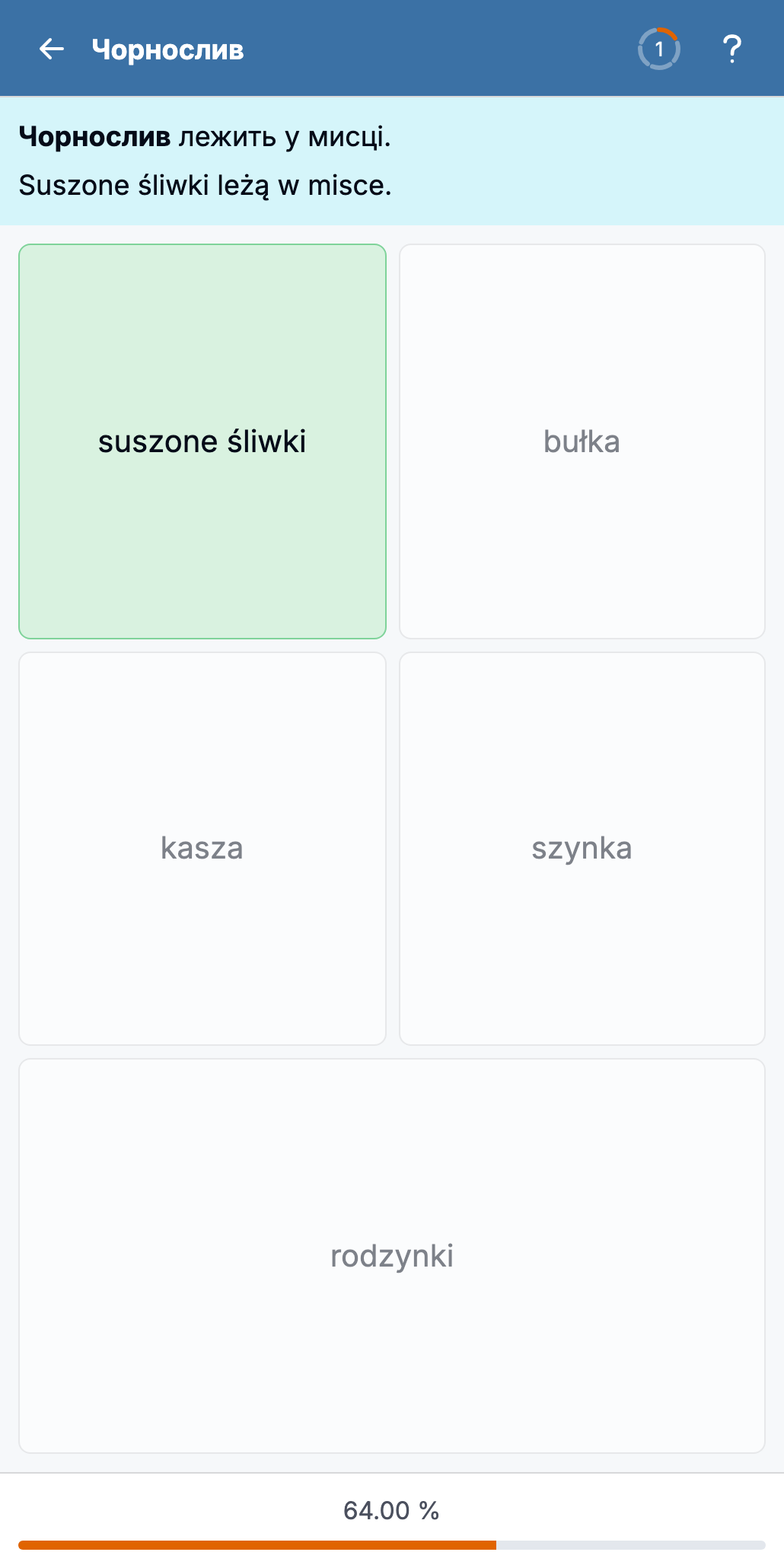Go back with the arrow icon
The width and height of the screenshot is (784, 1568).
point(52,49)
